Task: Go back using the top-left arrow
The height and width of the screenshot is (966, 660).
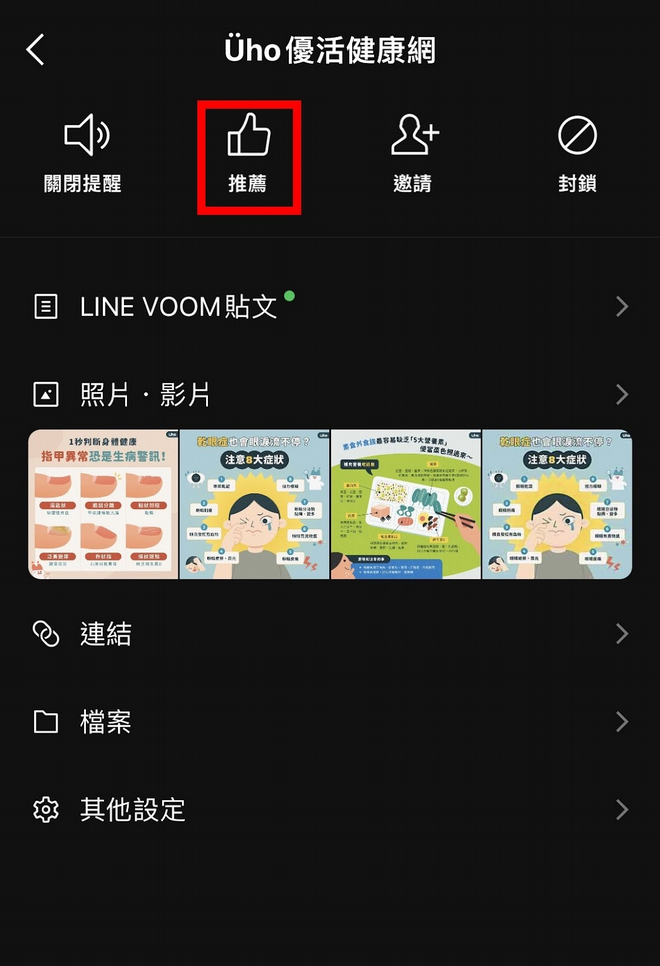Action: [x=36, y=50]
